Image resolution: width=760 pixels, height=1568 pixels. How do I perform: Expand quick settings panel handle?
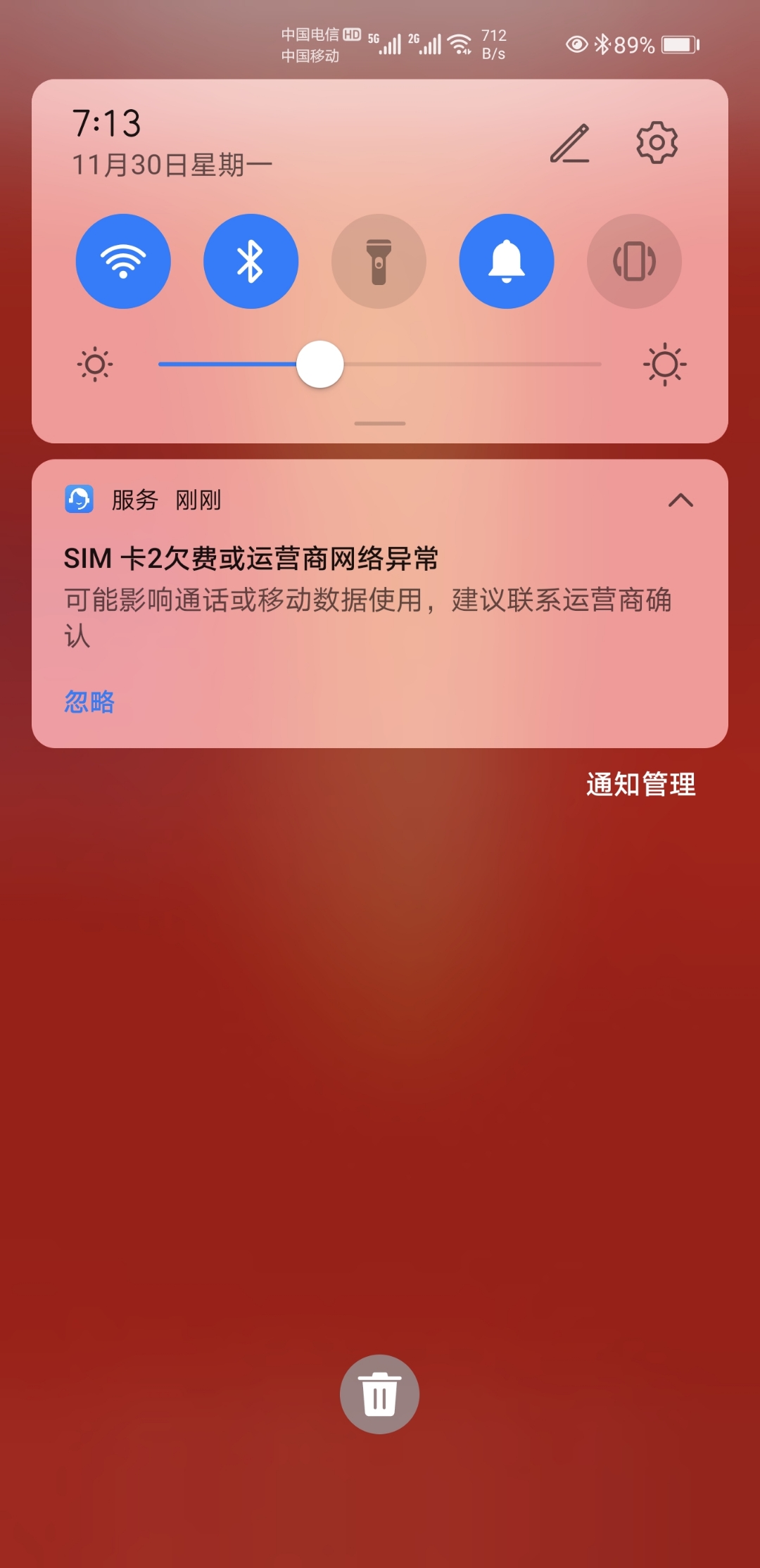point(380,424)
